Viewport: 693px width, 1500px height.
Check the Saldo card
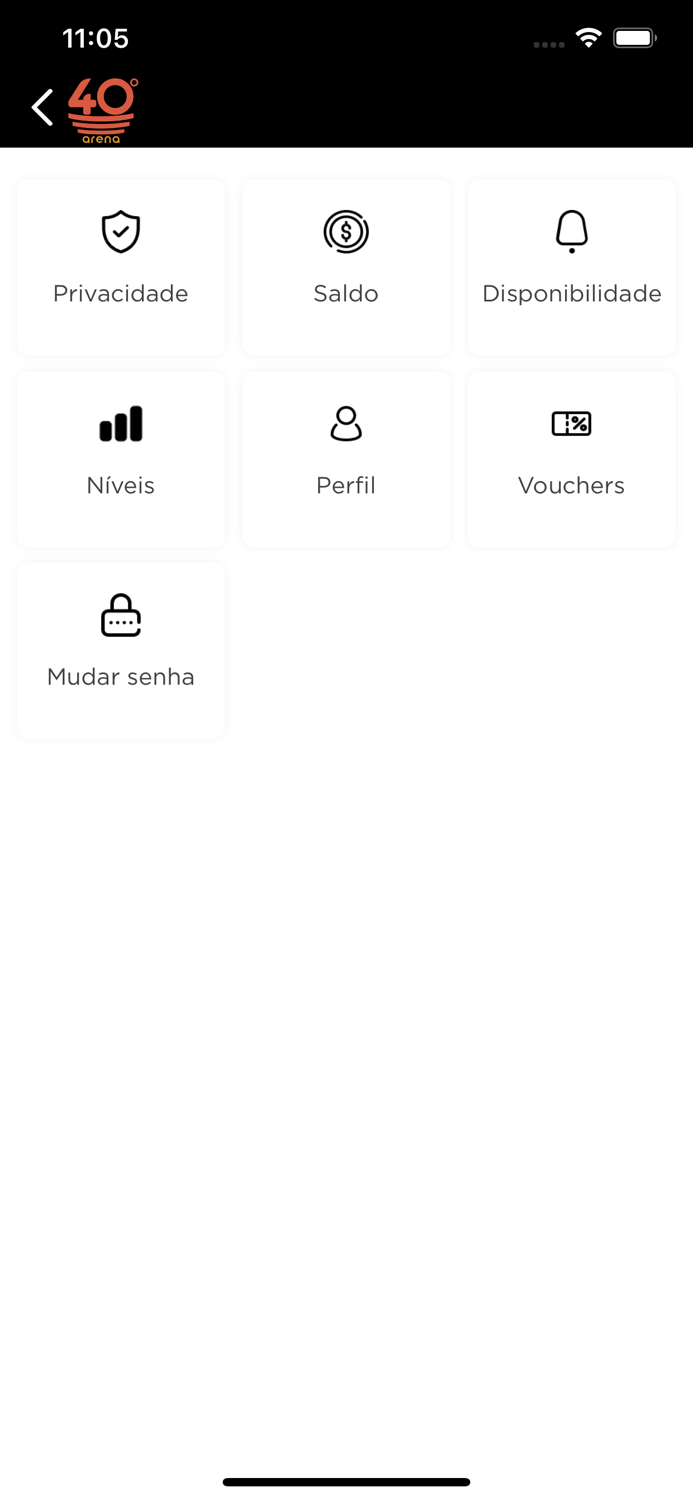click(346, 267)
